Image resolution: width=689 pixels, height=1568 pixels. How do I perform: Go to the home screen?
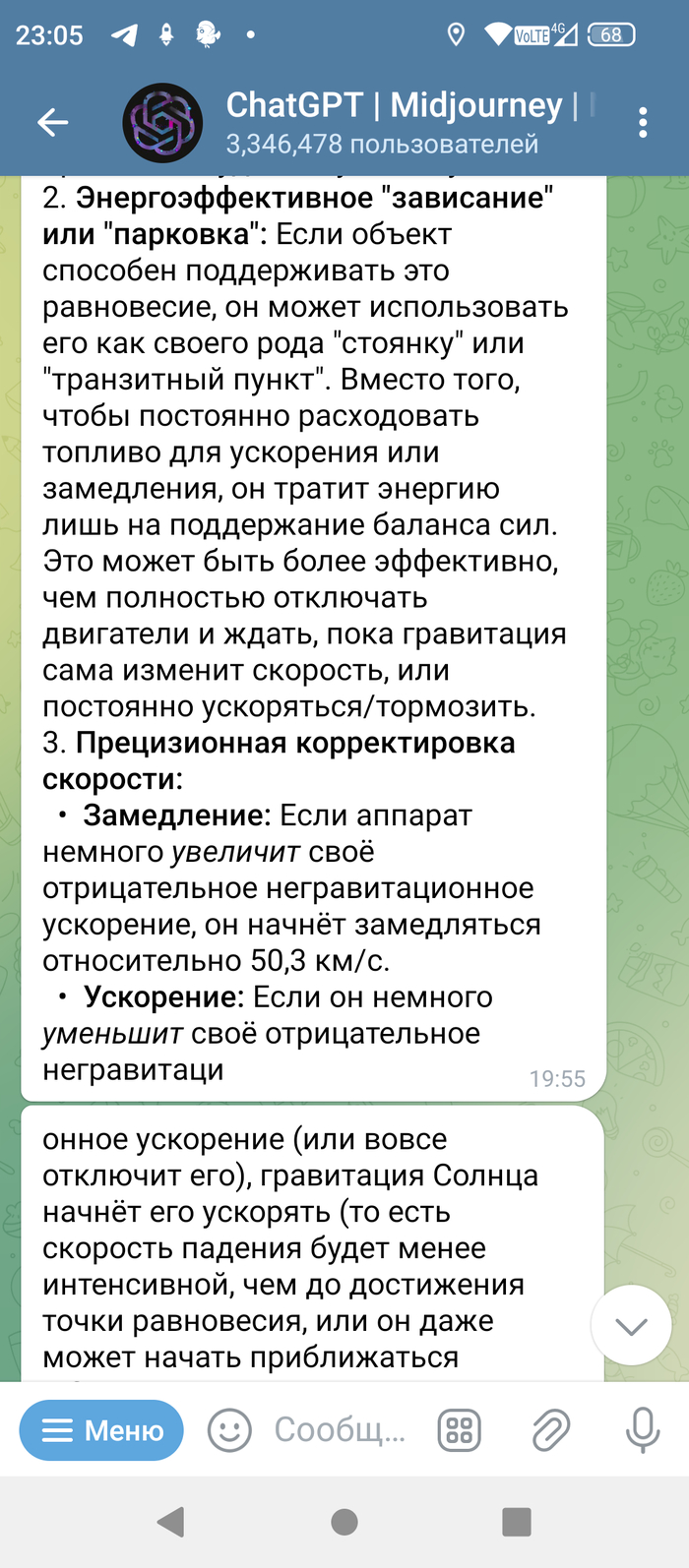click(344, 1522)
